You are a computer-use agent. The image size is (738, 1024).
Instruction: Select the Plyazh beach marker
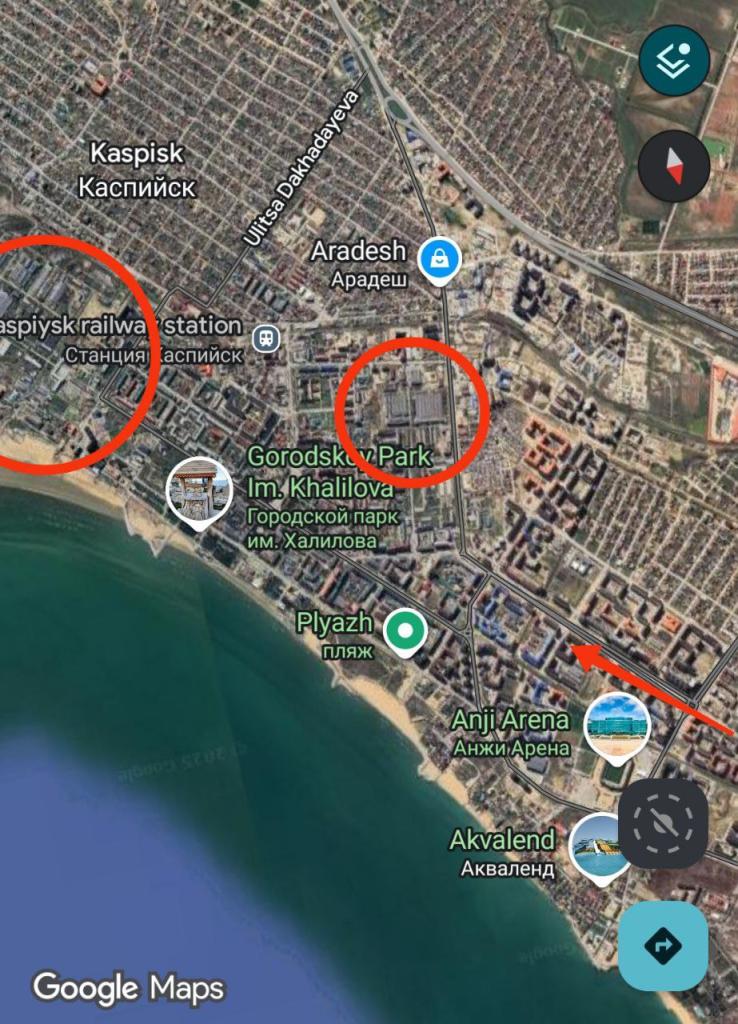pyautogui.click(x=405, y=631)
